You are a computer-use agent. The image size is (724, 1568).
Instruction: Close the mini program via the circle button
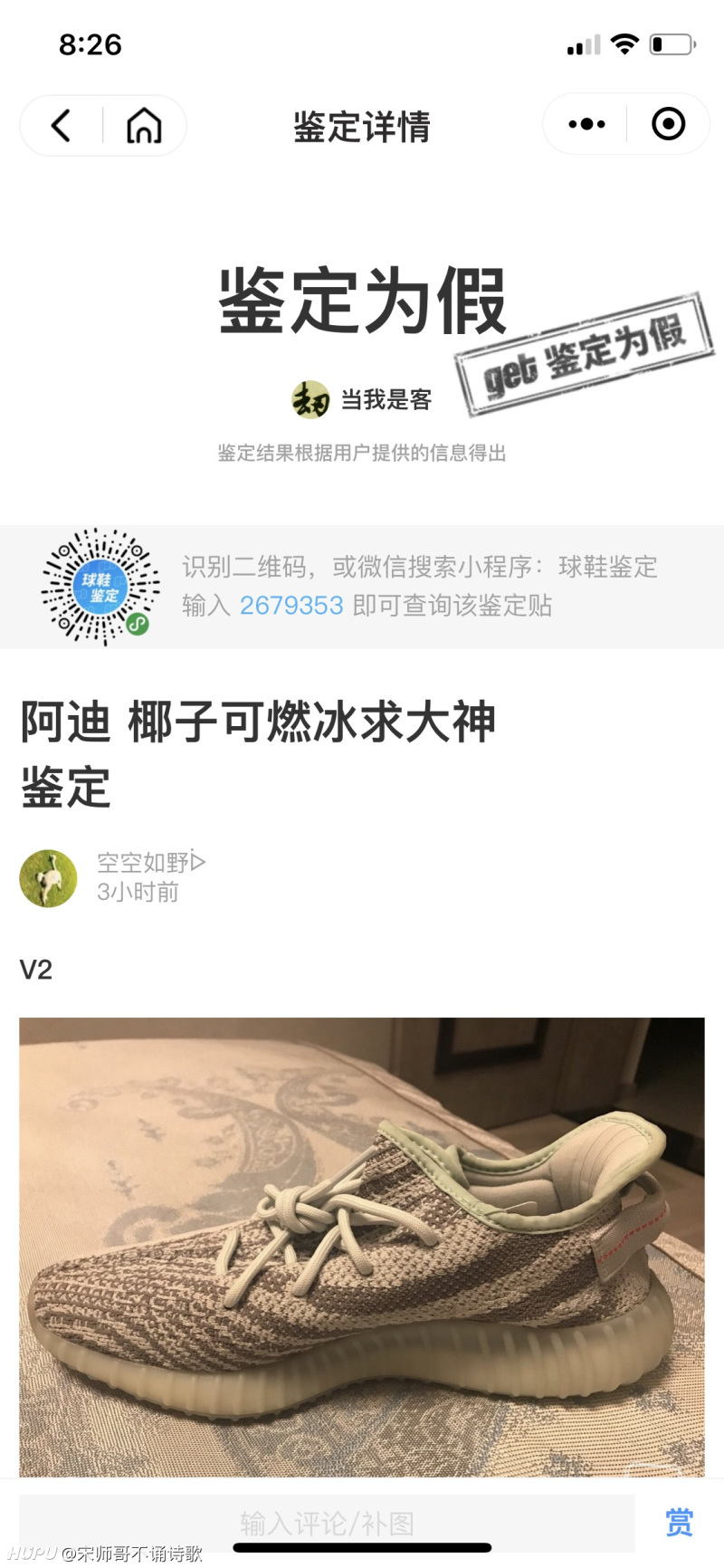tap(669, 124)
